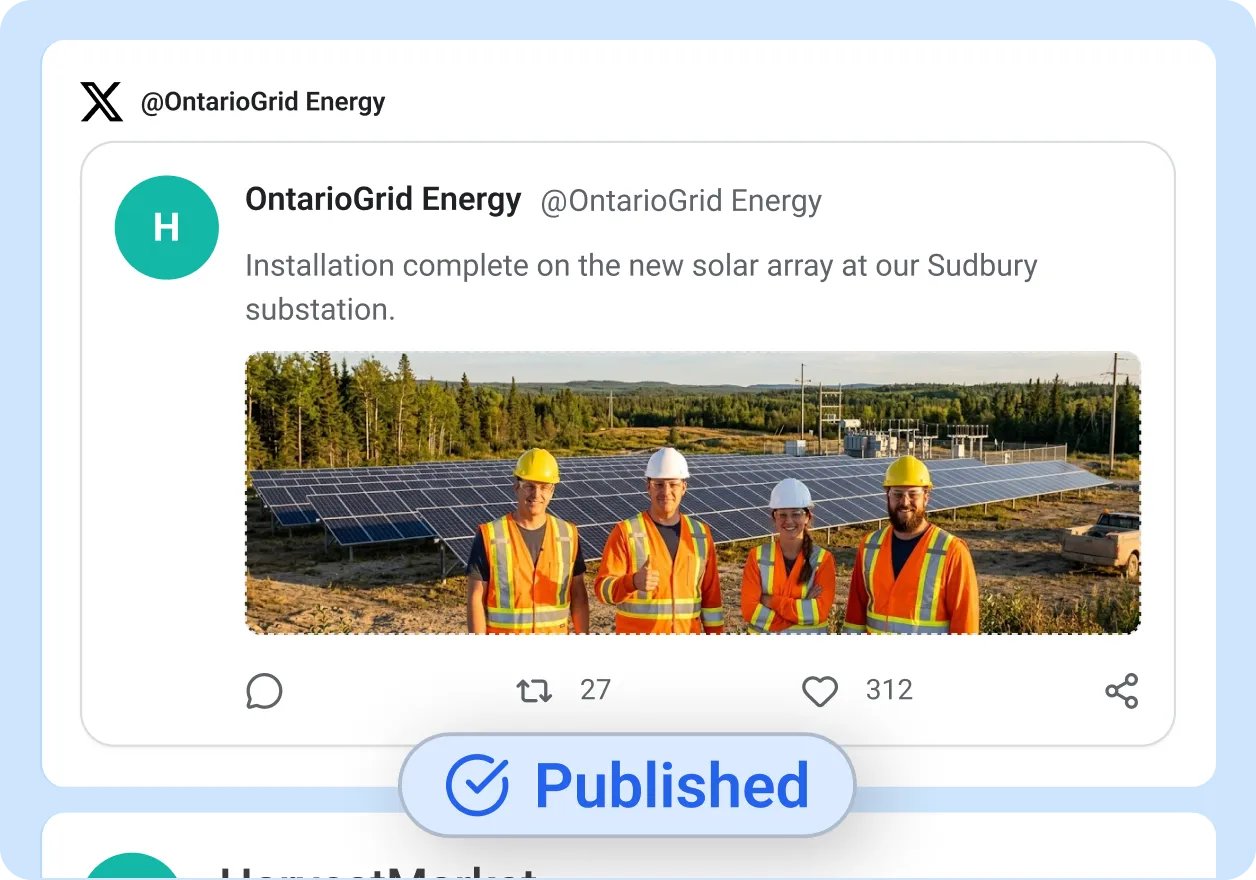Open the comment icon under the OntarioGrid post
Image resolution: width=1256 pixels, height=880 pixels.
(264, 691)
